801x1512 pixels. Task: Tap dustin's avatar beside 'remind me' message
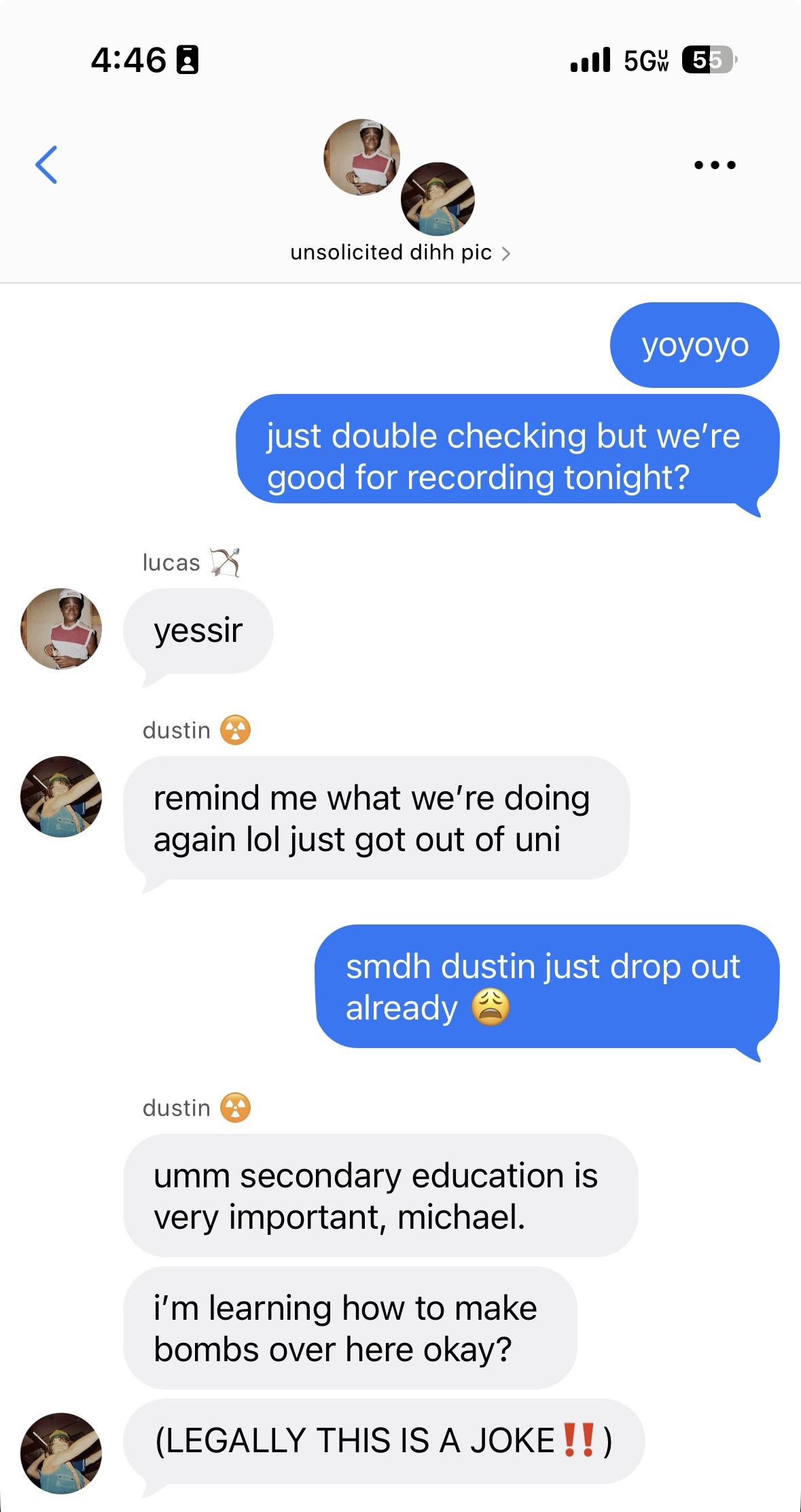click(x=61, y=797)
